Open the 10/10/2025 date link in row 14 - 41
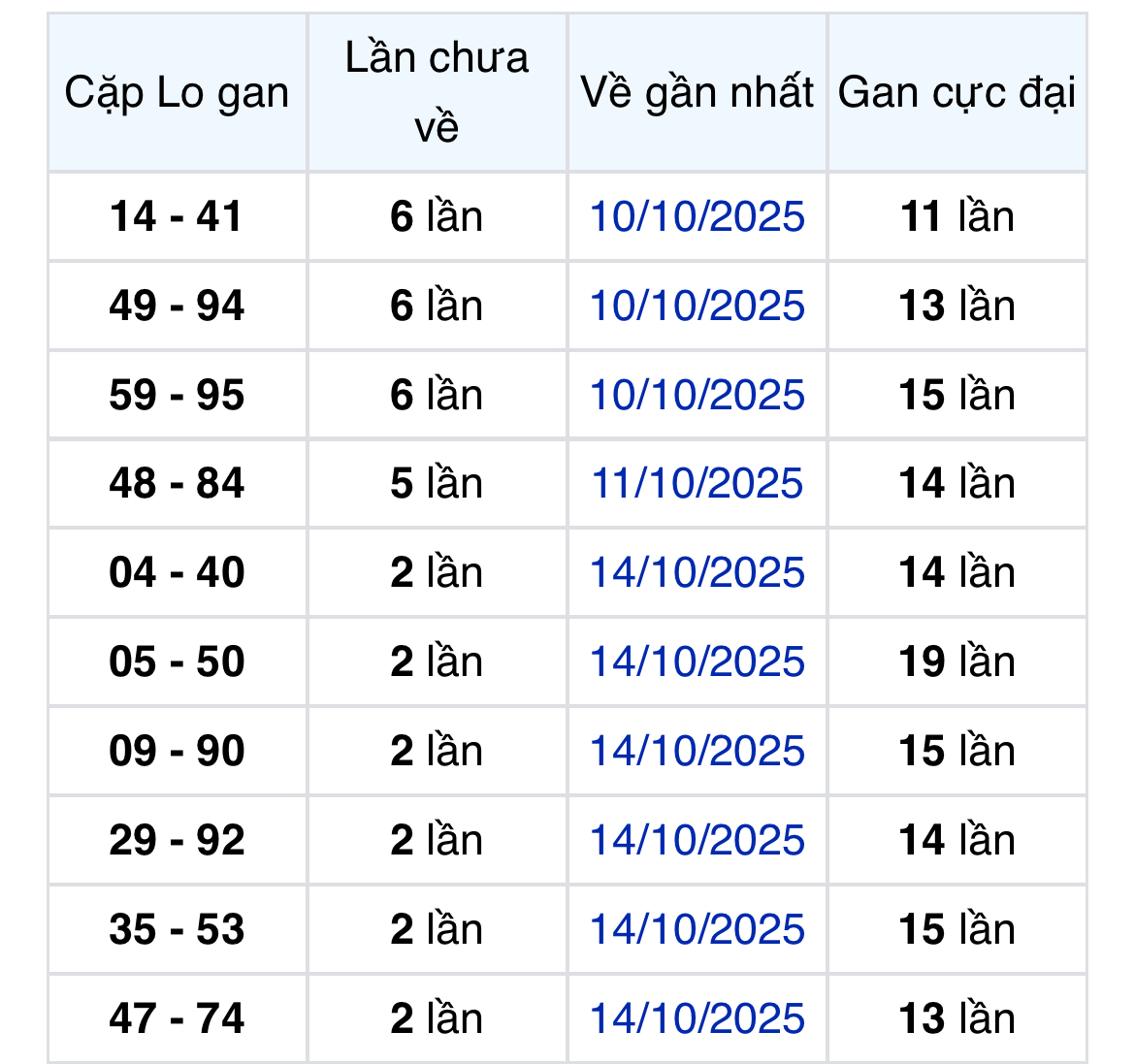The height and width of the screenshot is (1064, 1135). [697, 216]
